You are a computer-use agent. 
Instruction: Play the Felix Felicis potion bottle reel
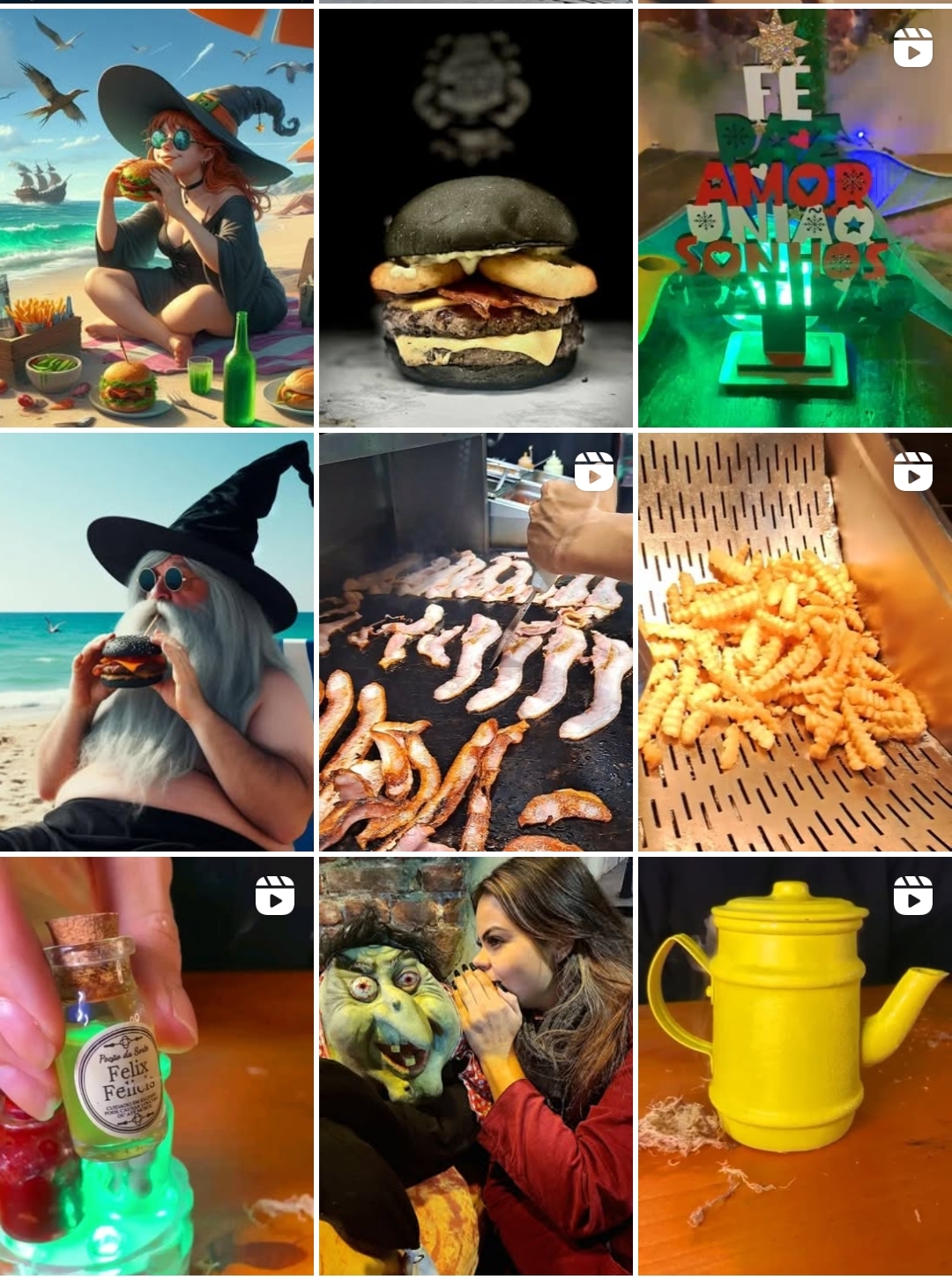click(157, 1065)
